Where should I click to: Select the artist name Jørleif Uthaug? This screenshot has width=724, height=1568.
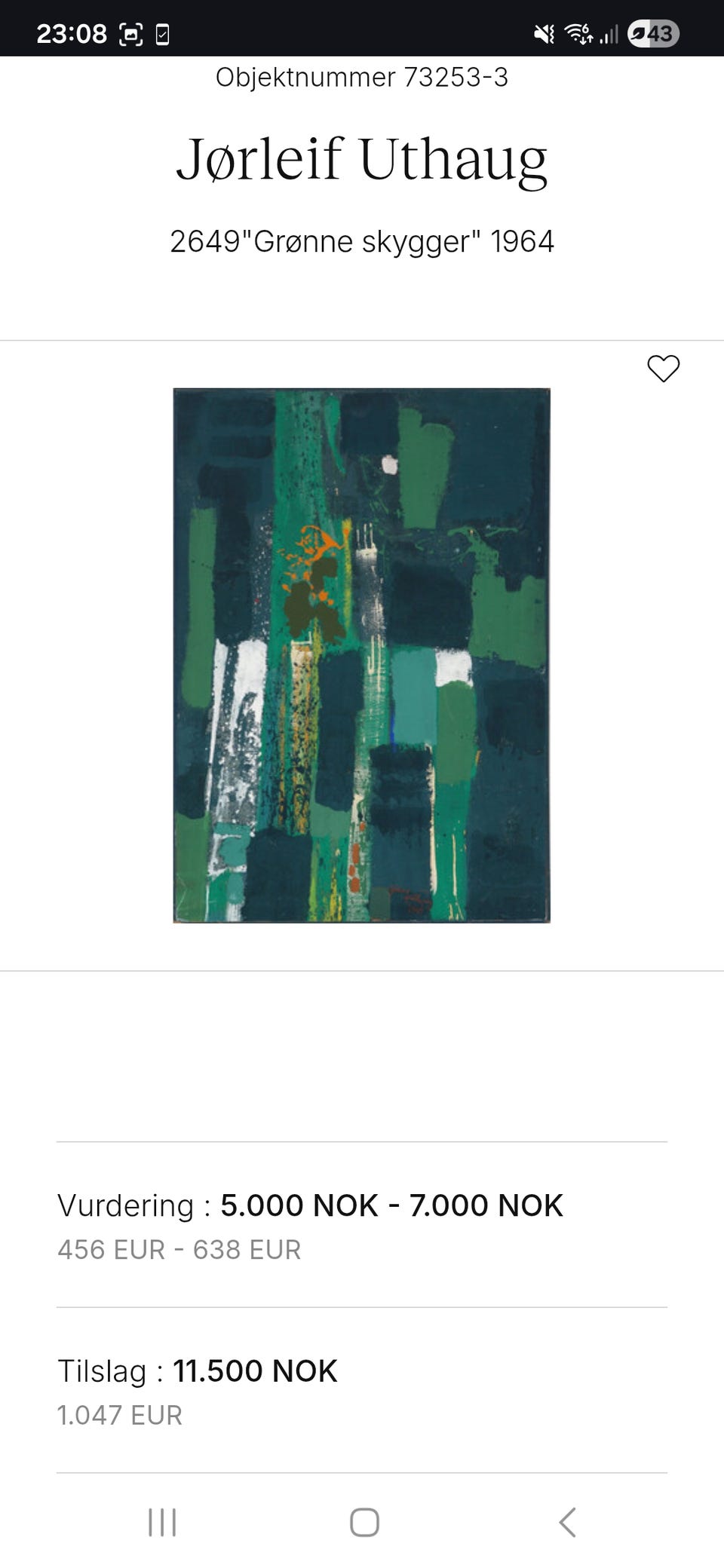tap(362, 160)
